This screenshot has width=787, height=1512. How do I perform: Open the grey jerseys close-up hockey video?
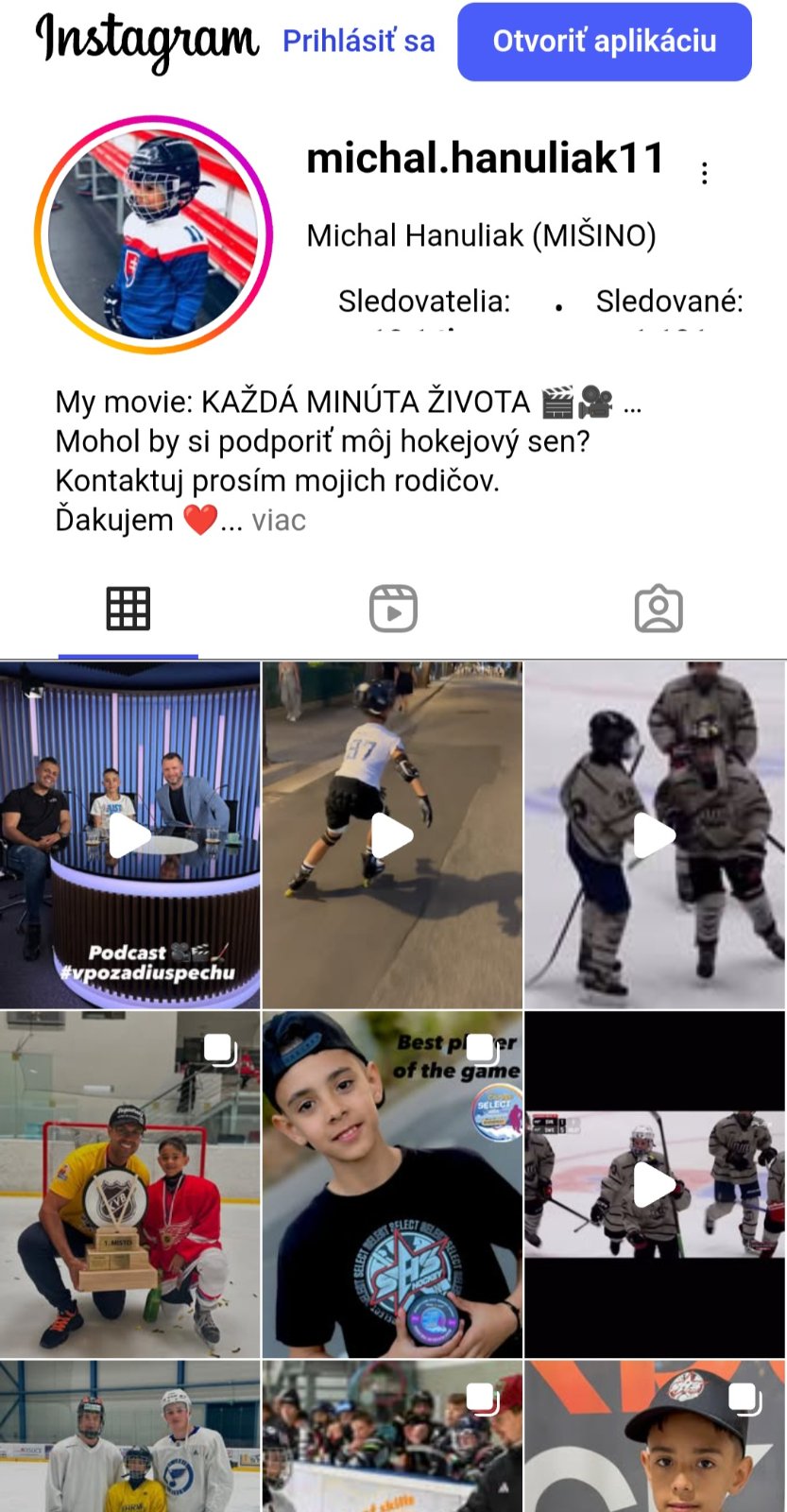point(655,835)
